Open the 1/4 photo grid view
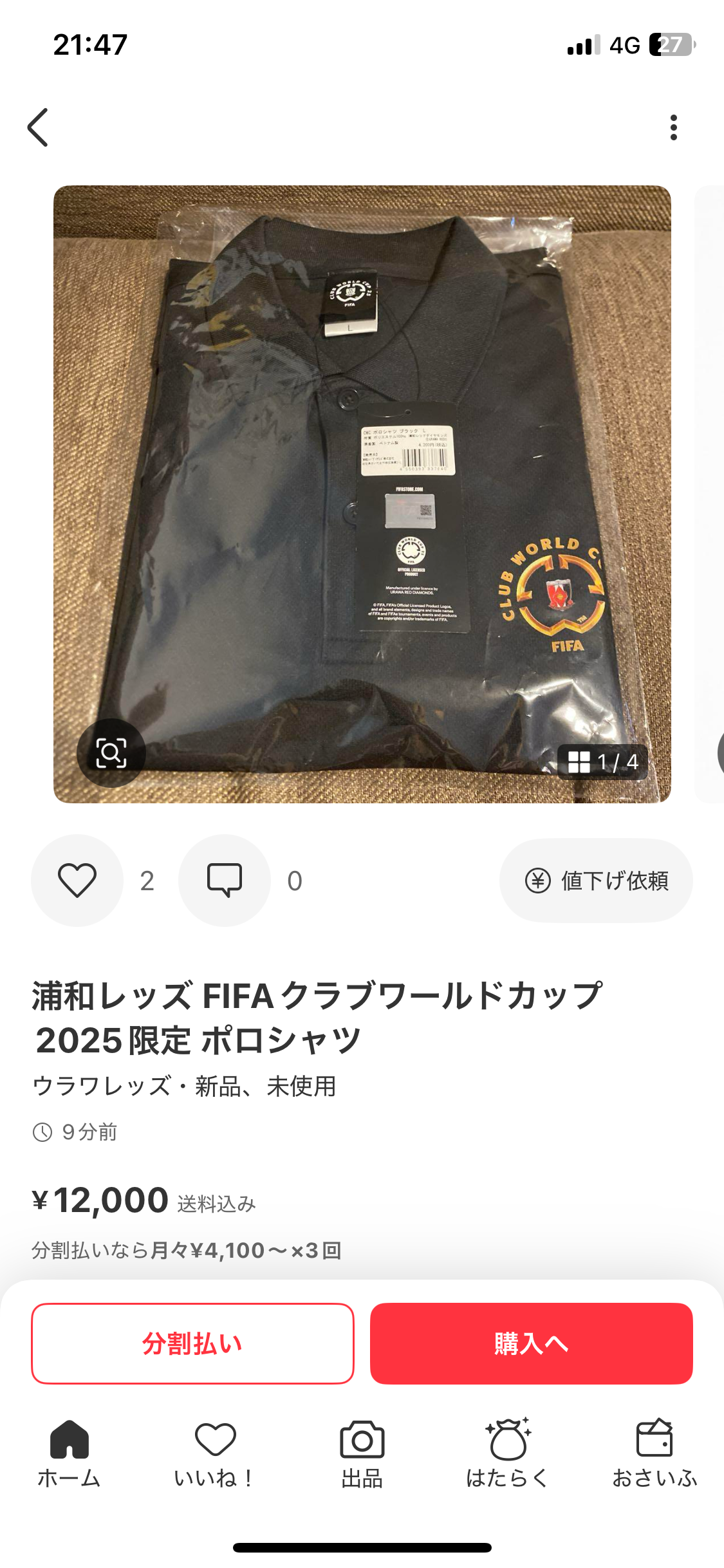Image resolution: width=724 pixels, height=1568 pixels. click(602, 762)
